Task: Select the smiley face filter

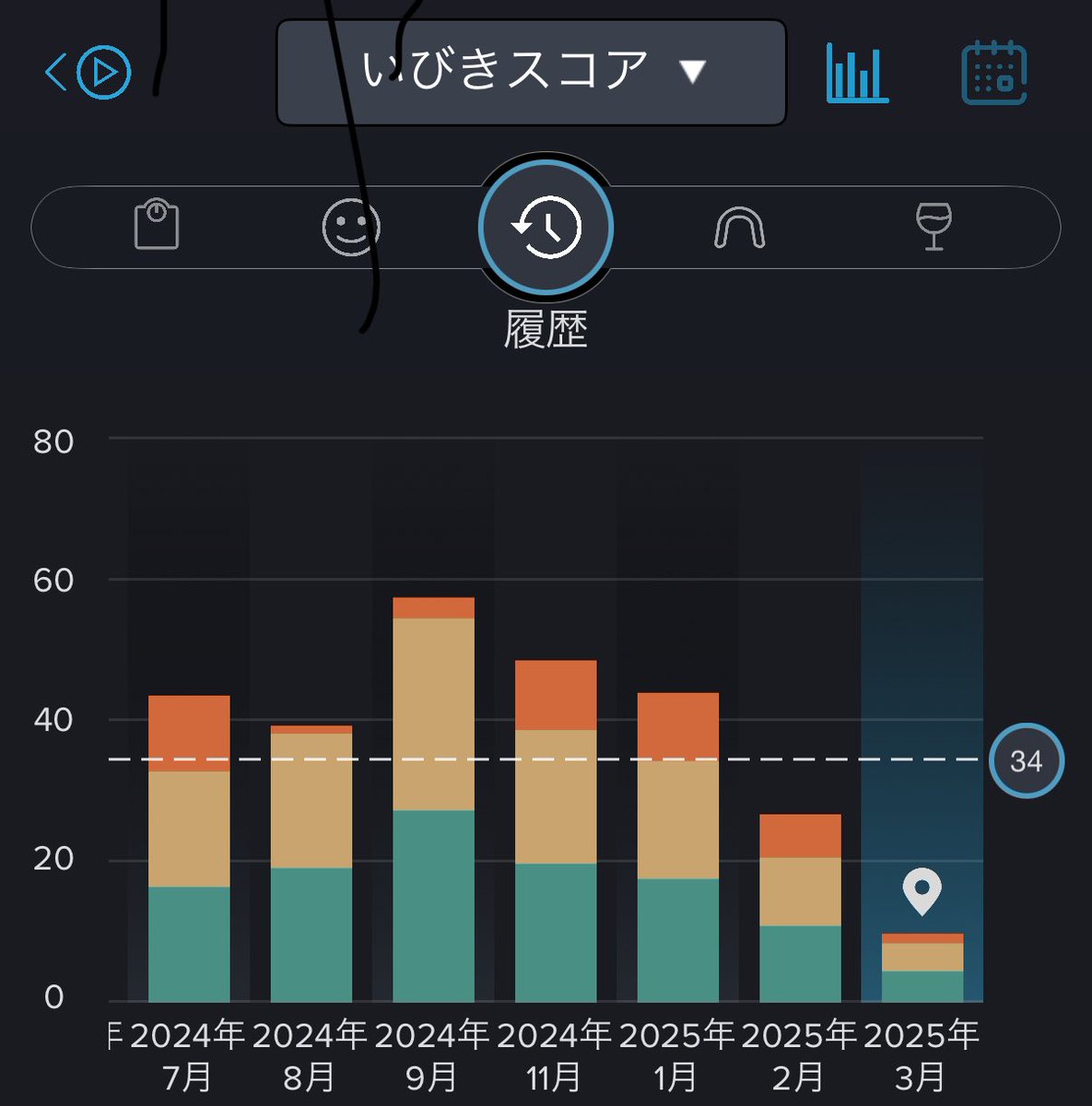Action: pos(351,227)
